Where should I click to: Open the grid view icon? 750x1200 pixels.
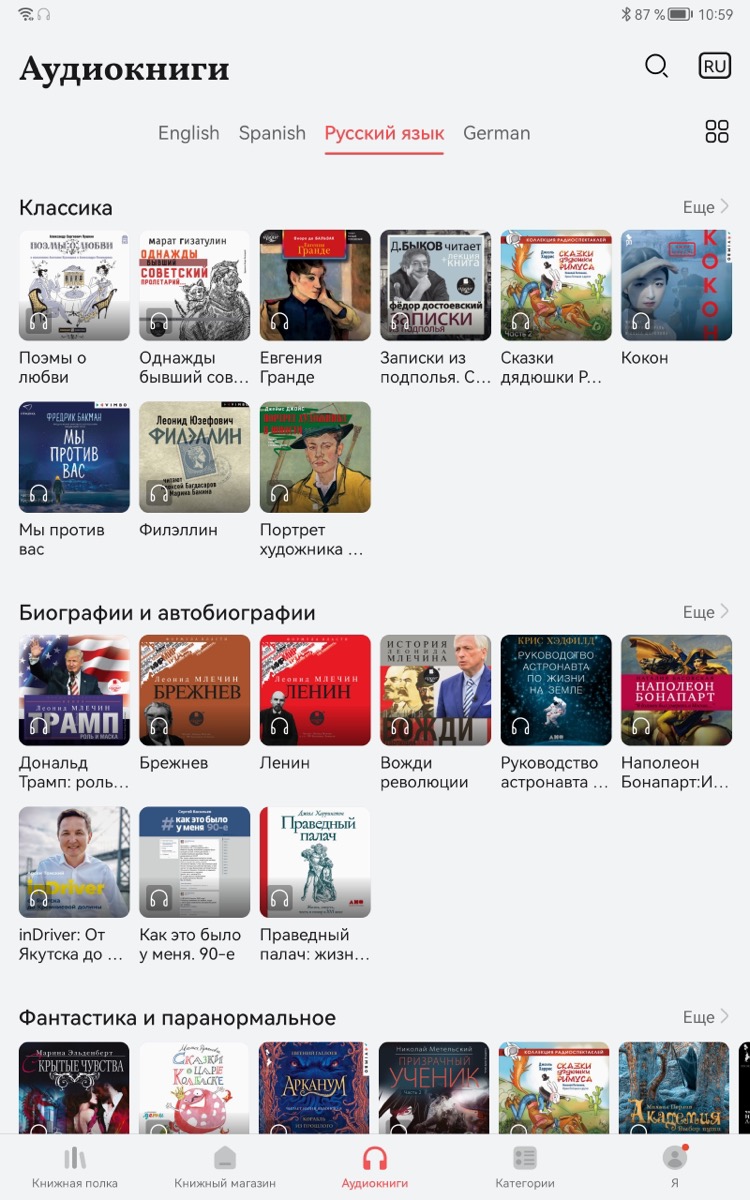(717, 132)
